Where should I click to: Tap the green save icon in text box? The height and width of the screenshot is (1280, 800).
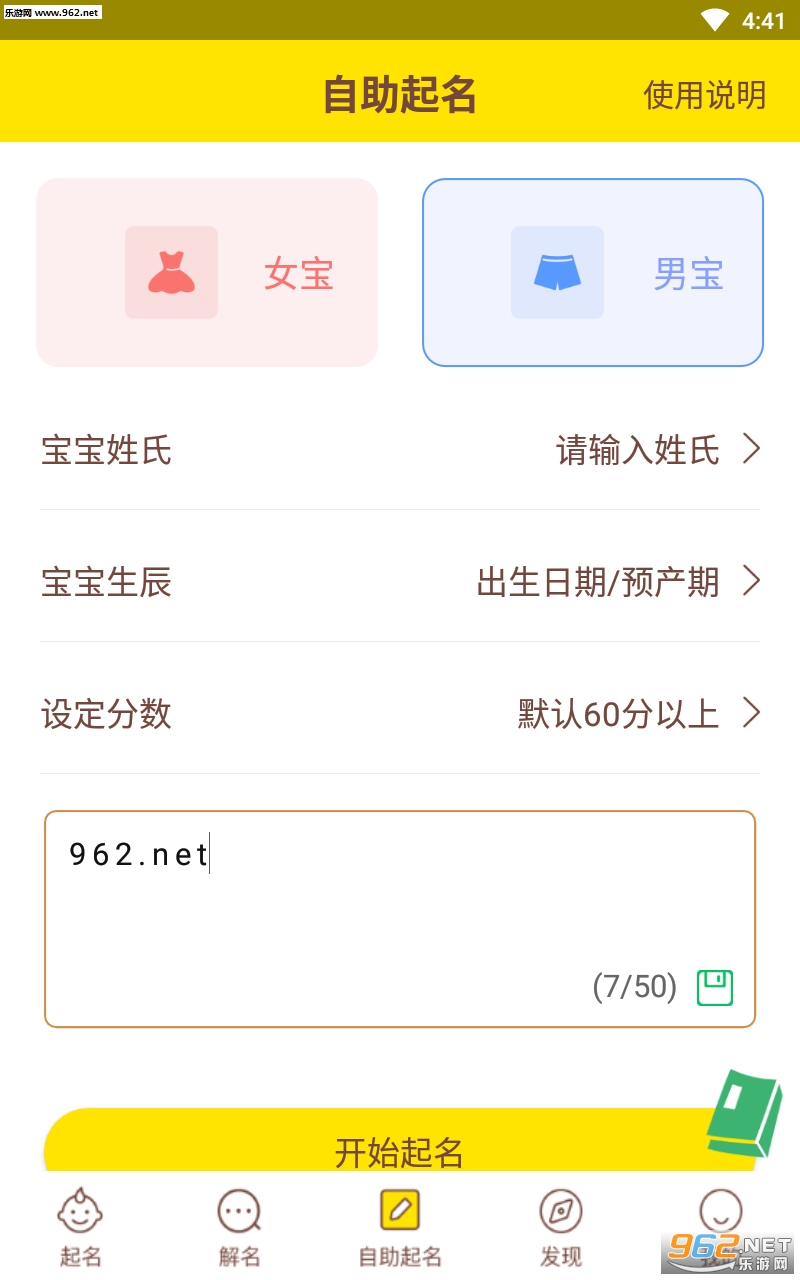click(715, 988)
